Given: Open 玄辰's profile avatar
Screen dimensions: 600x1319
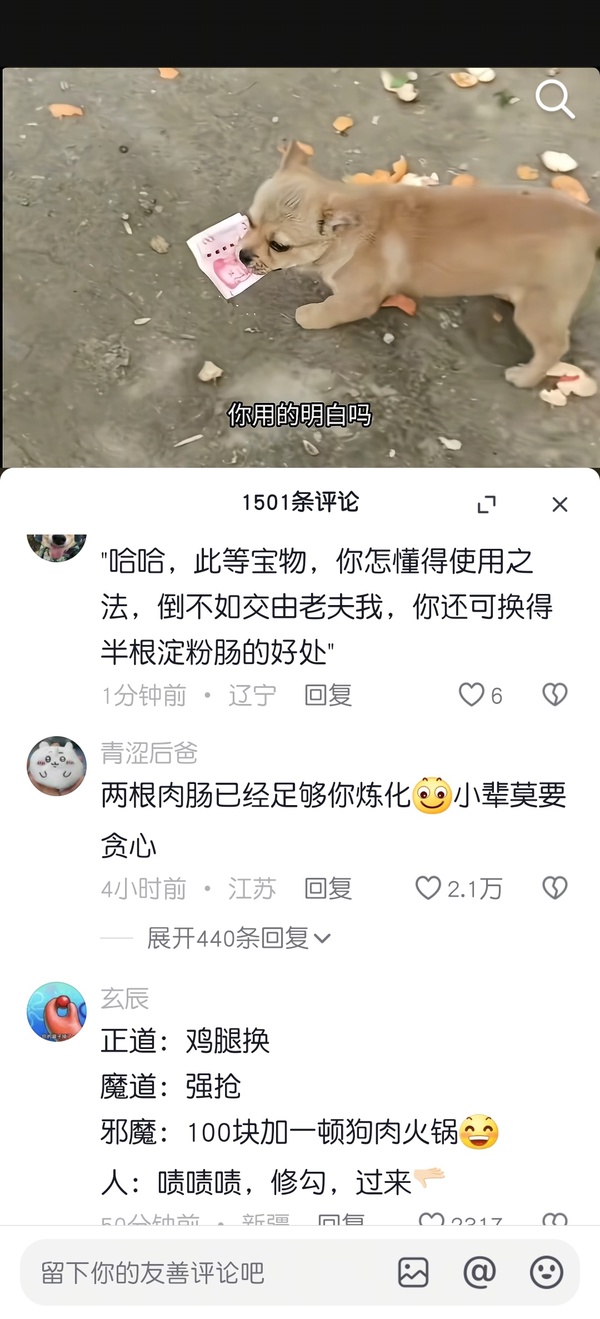Looking at the screenshot, I should (x=56, y=1012).
